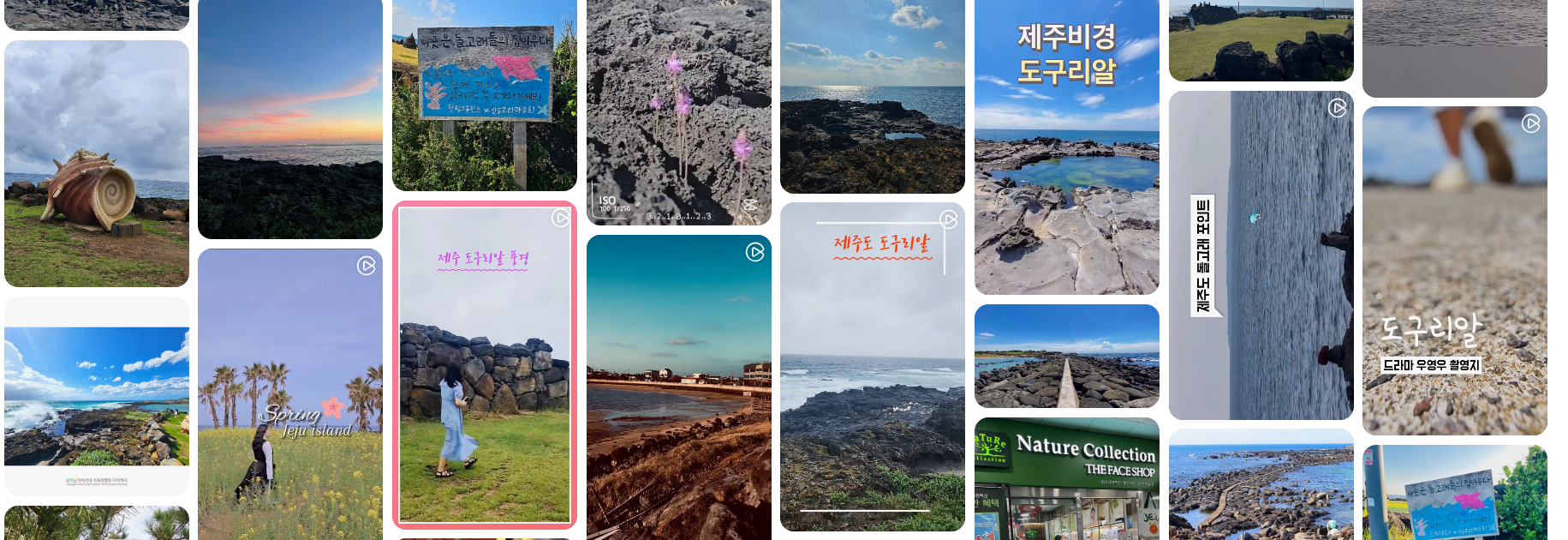Open the hand-painted dolphin signboard photo
Screen dimensions: 1568x540
coord(484,94)
